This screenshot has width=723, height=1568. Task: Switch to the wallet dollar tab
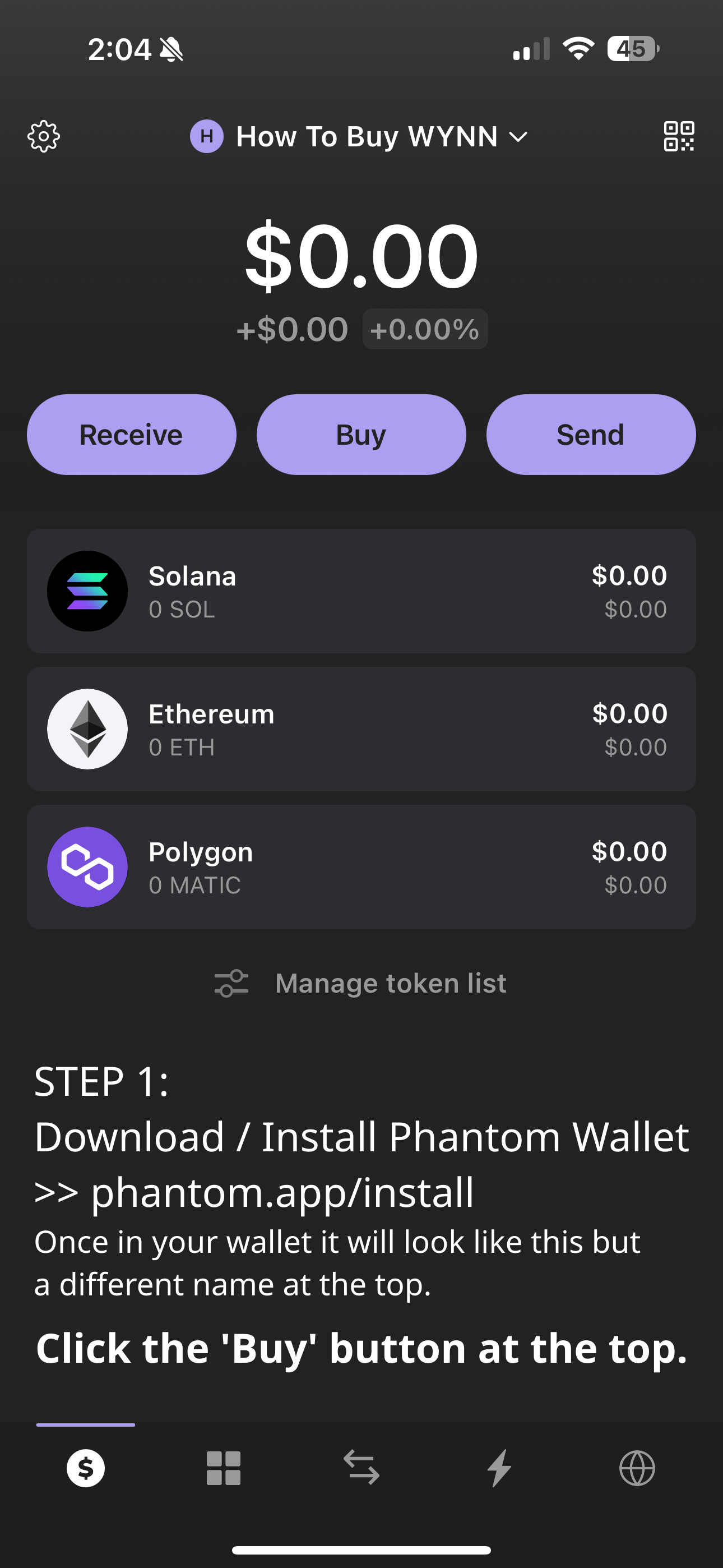pos(86,1468)
